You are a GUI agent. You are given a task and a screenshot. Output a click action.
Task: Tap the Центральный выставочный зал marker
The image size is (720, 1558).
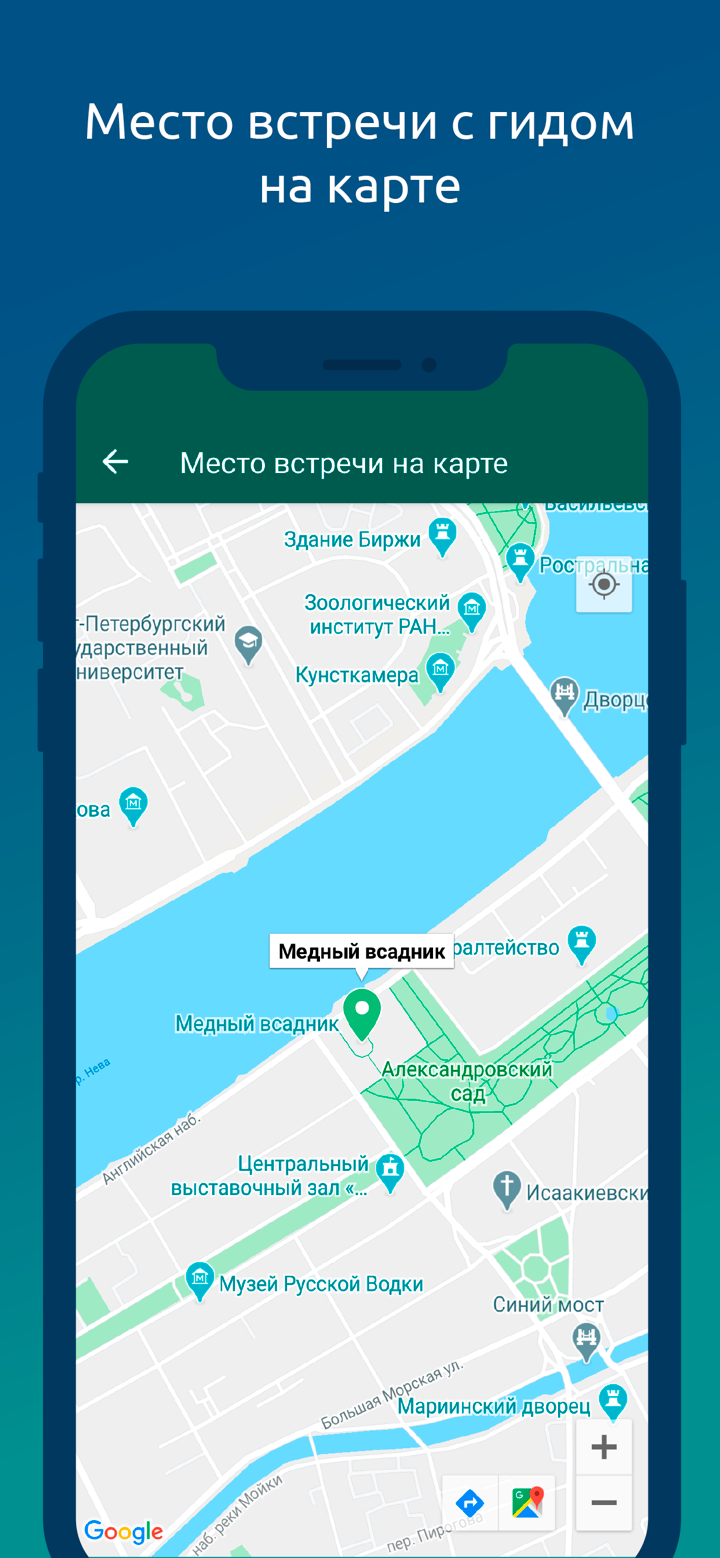(389, 1167)
